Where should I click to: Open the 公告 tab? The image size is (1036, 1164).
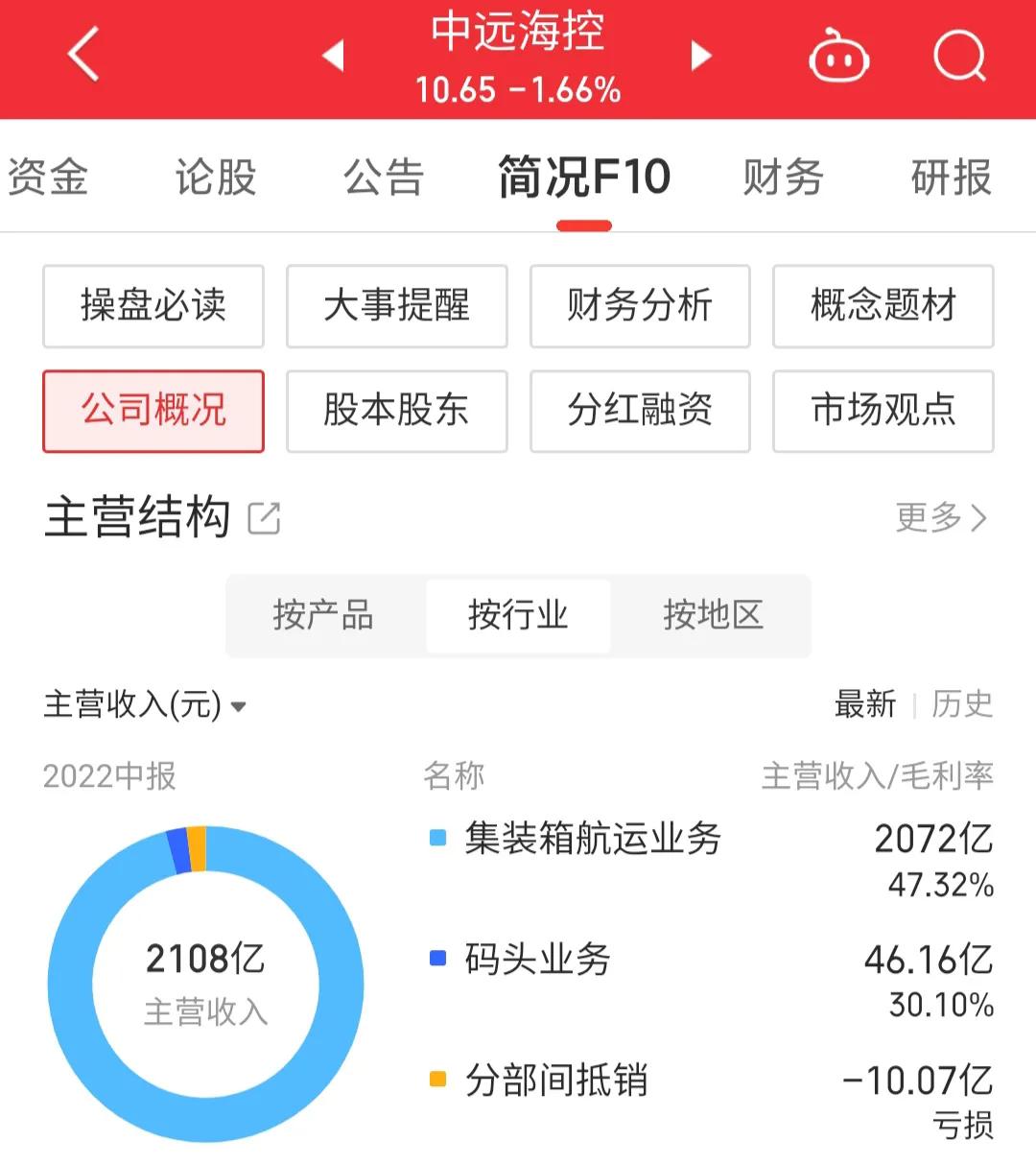pos(382,178)
